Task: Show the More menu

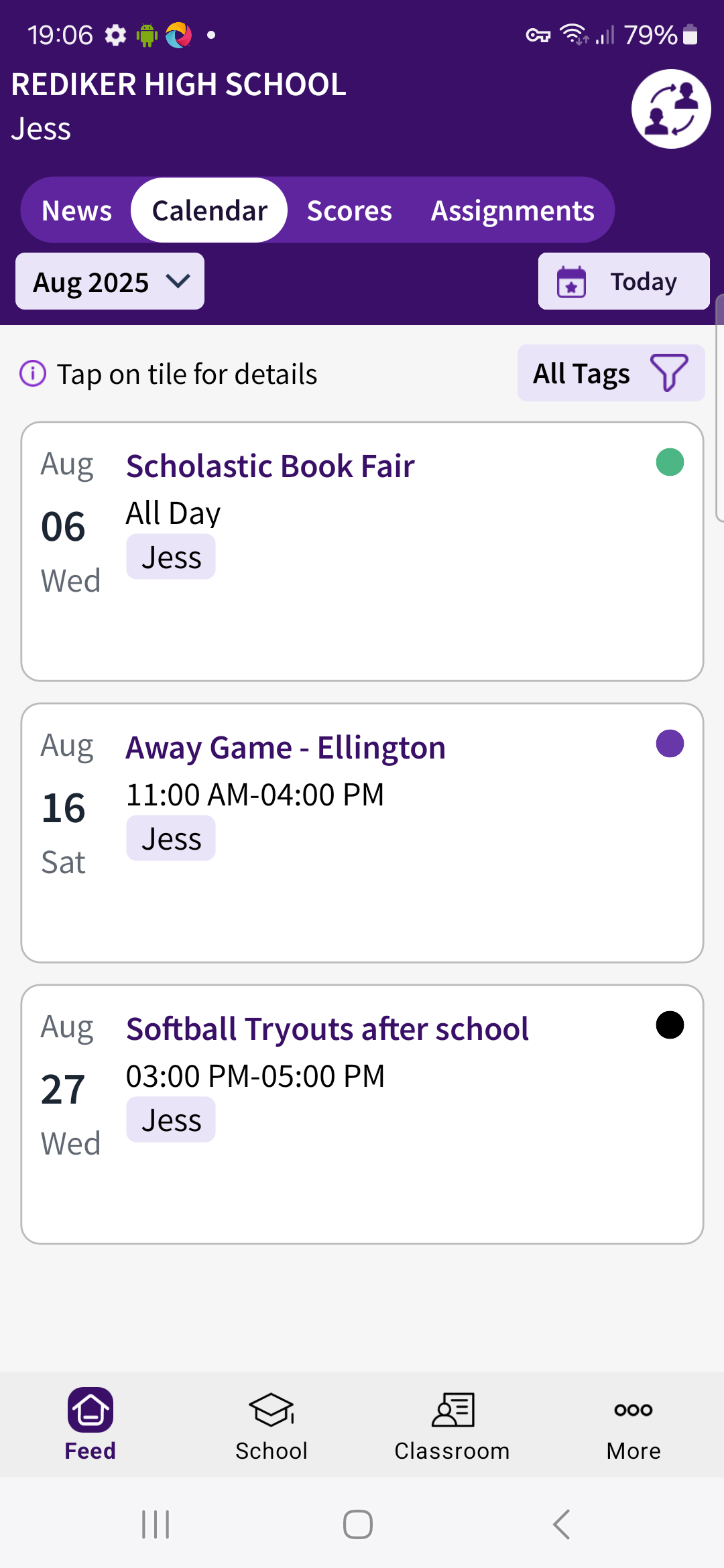Action: pos(633,1425)
